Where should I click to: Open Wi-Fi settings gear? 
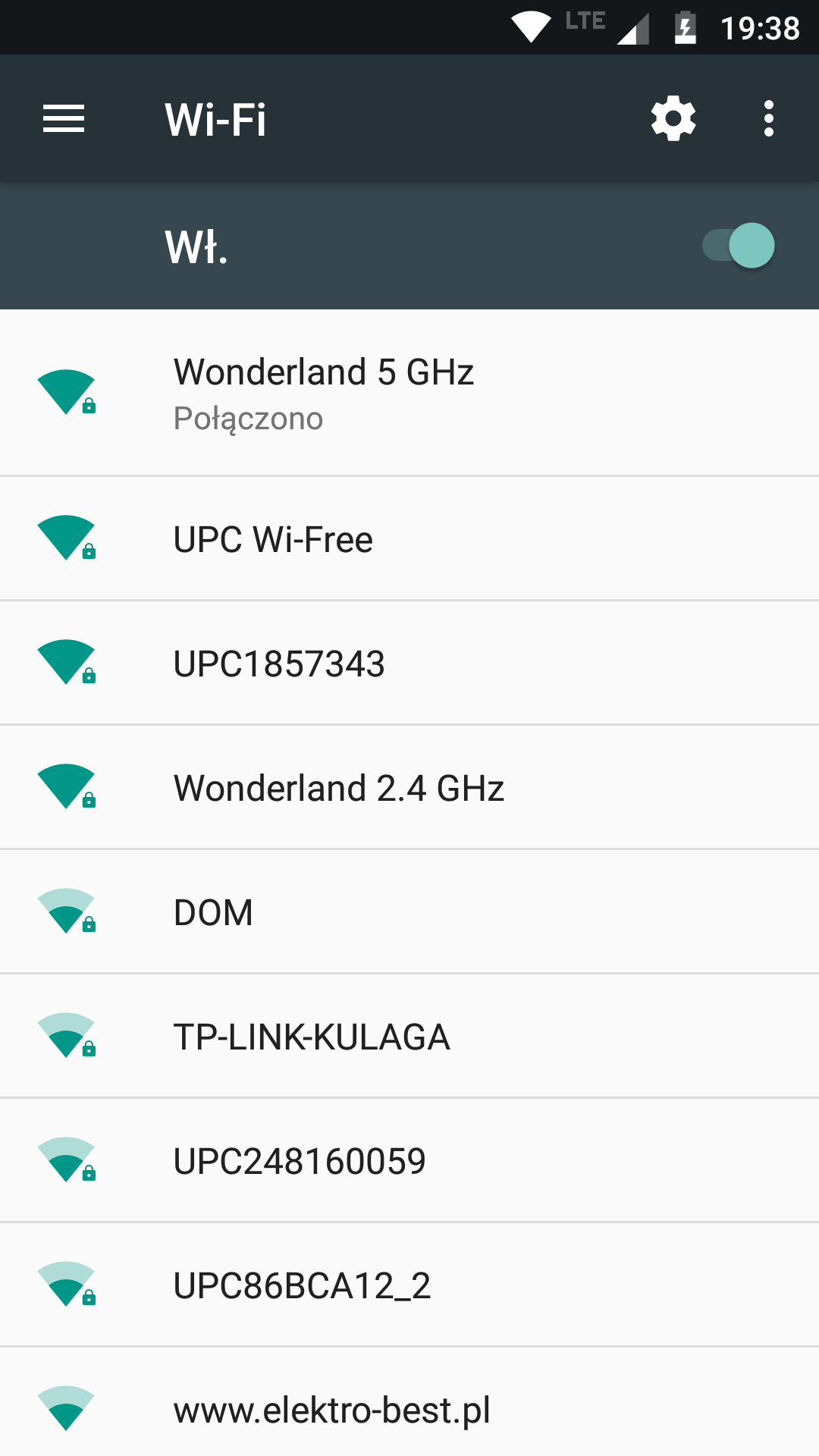pyautogui.click(x=673, y=119)
